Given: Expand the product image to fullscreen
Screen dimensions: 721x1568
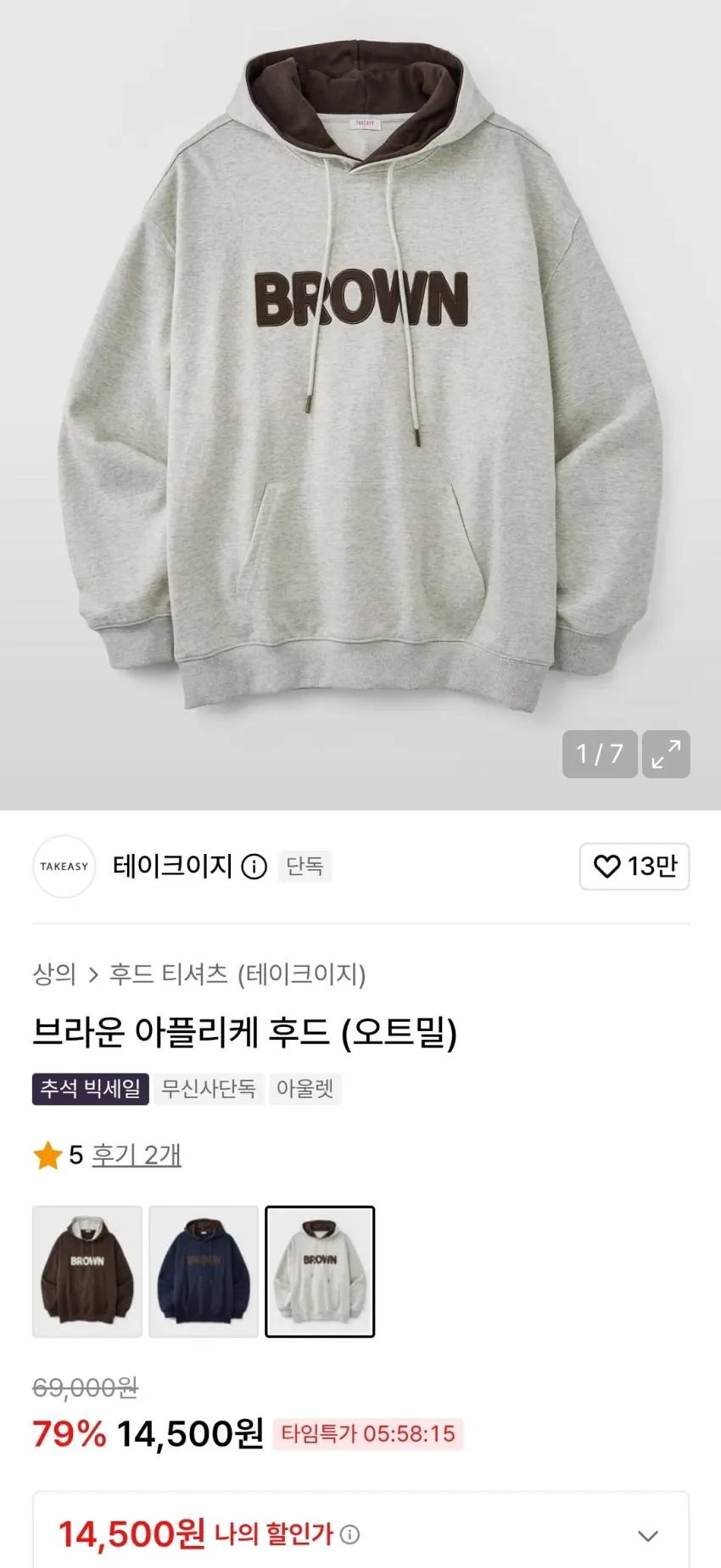Looking at the screenshot, I should pos(666,754).
